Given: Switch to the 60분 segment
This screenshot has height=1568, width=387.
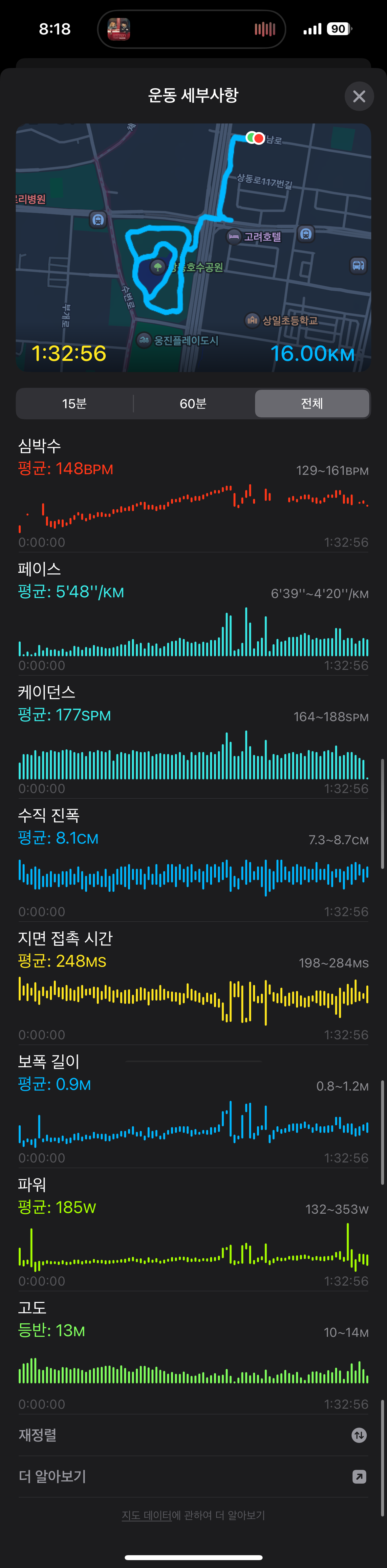Looking at the screenshot, I should [x=193, y=404].
